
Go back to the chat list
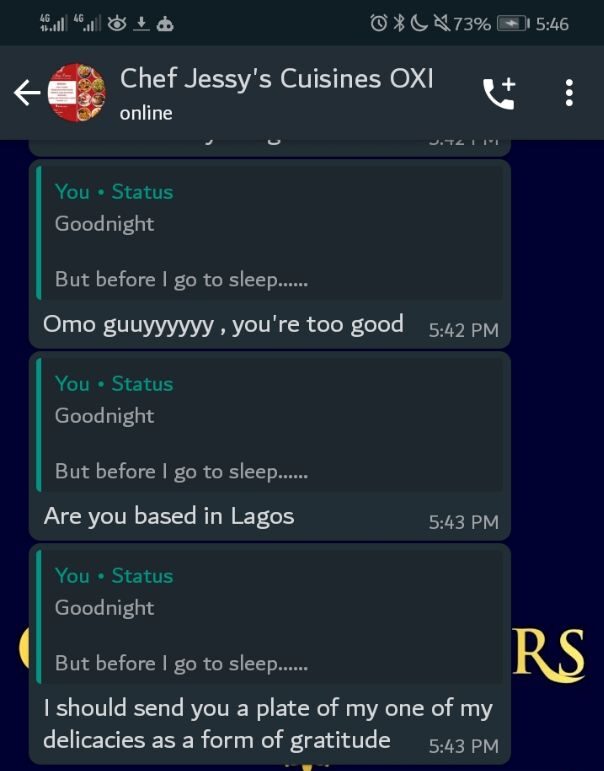coord(26,93)
